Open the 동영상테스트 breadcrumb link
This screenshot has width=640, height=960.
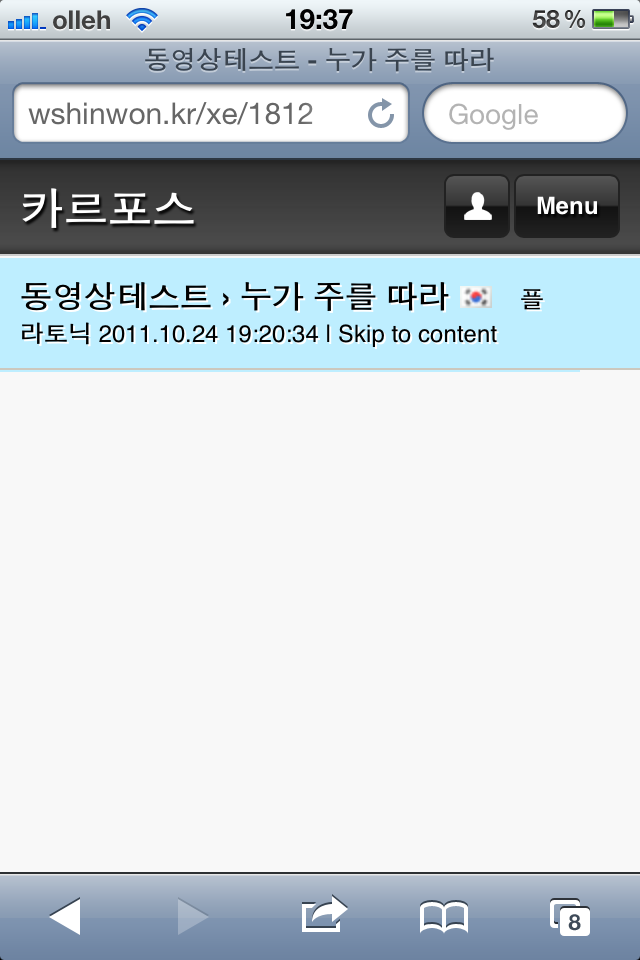point(115,296)
